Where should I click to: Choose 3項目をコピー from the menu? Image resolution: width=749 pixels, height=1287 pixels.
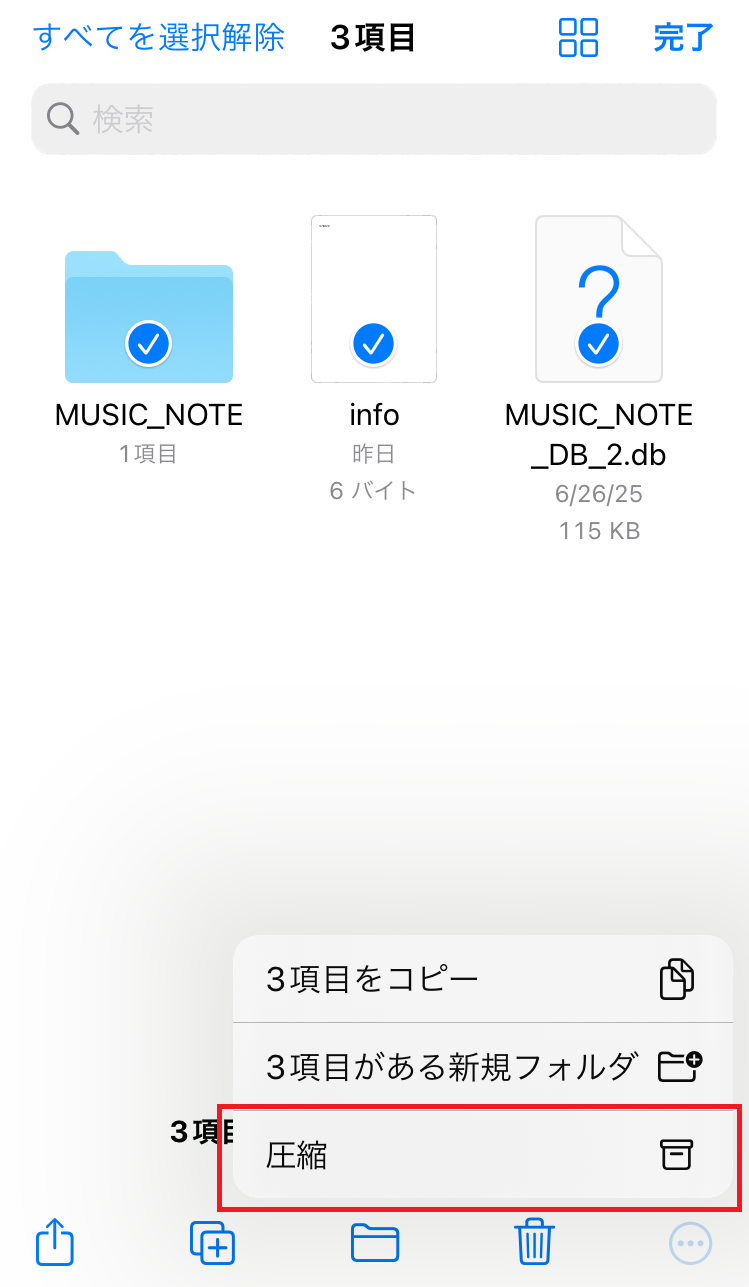coord(483,978)
